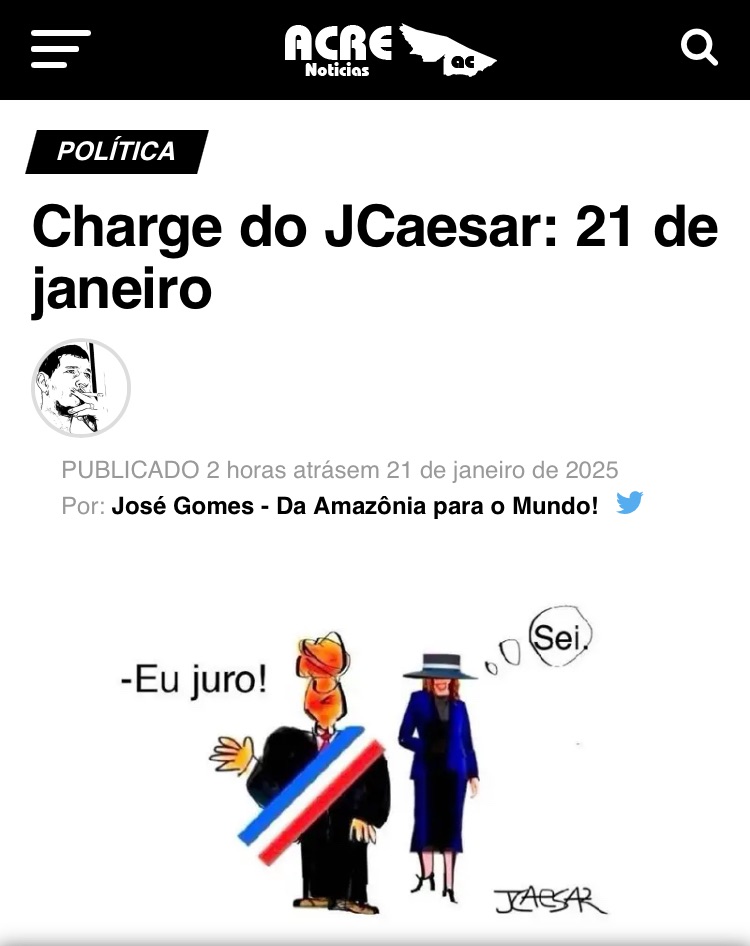Open the hamburger navigation menu

pos(60,48)
